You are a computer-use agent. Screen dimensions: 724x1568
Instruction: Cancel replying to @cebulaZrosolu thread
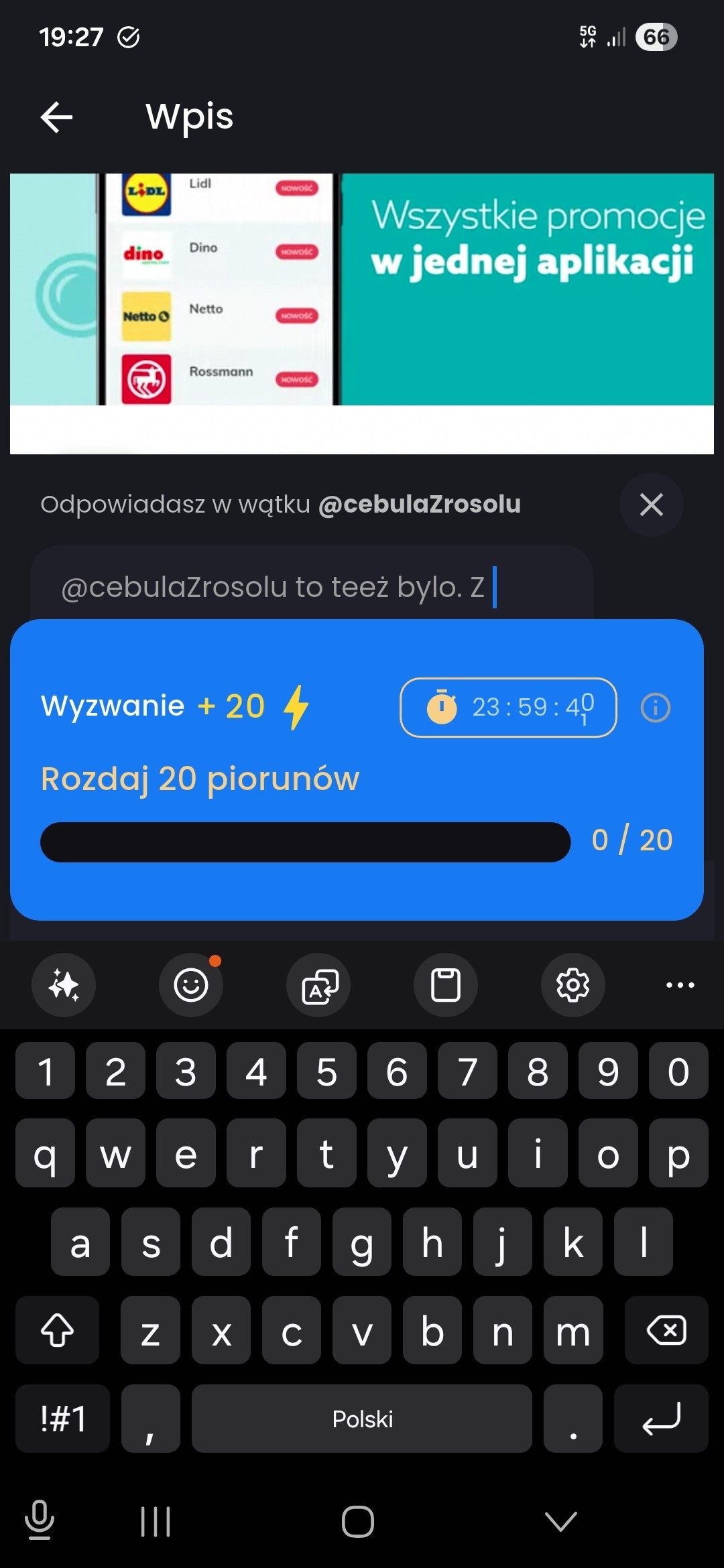click(x=651, y=505)
